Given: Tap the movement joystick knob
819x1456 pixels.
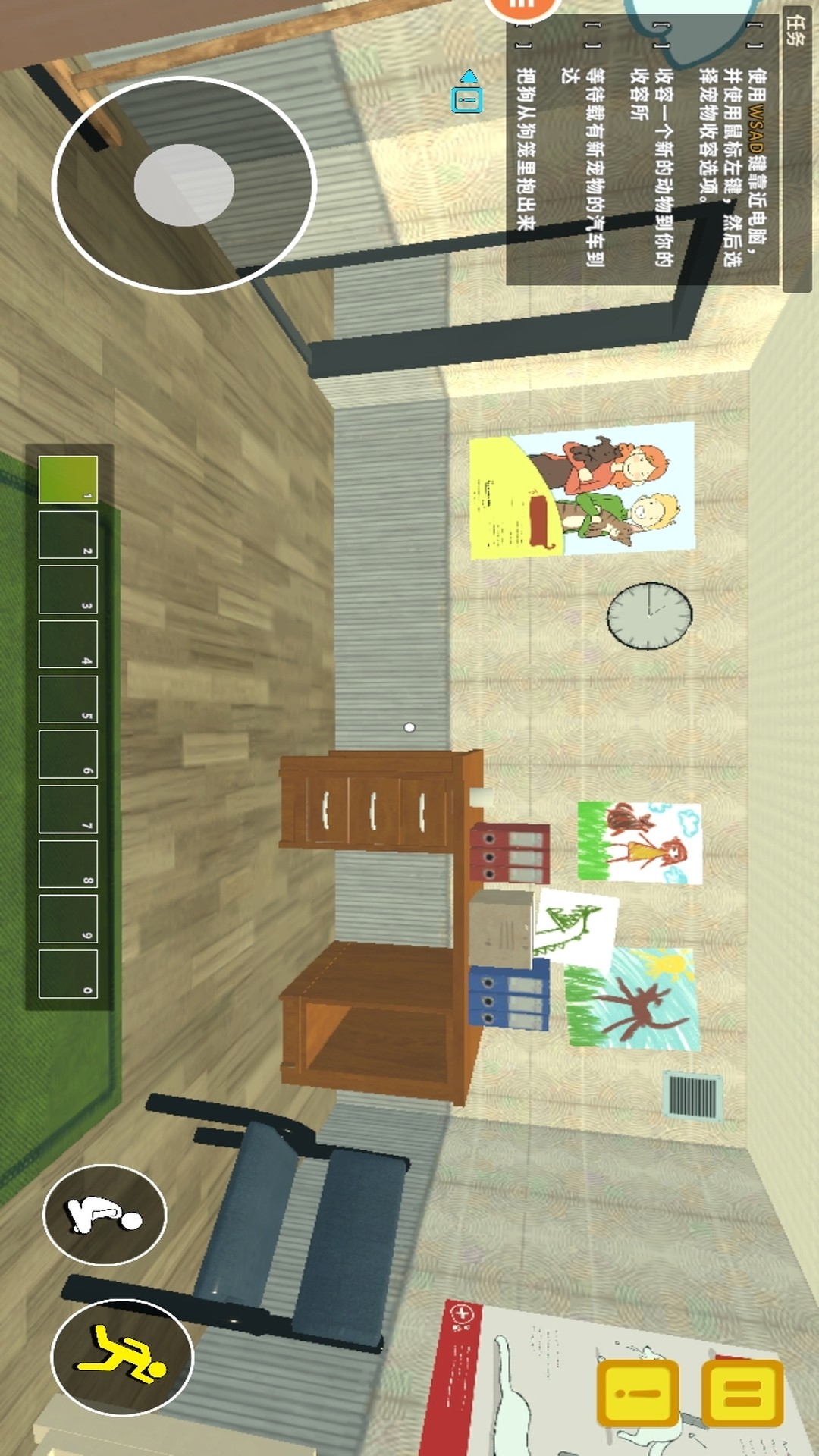Looking at the screenshot, I should (x=184, y=185).
